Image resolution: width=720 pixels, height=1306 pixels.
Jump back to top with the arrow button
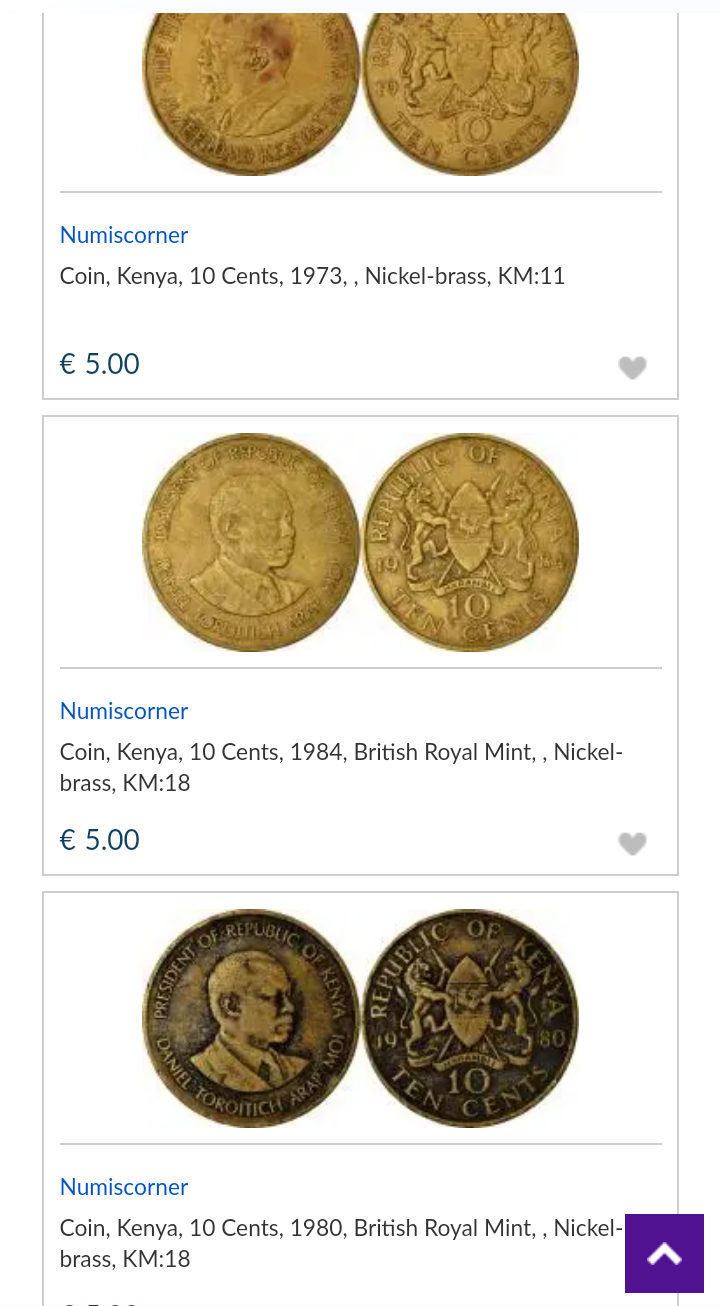coord(664,1253)
